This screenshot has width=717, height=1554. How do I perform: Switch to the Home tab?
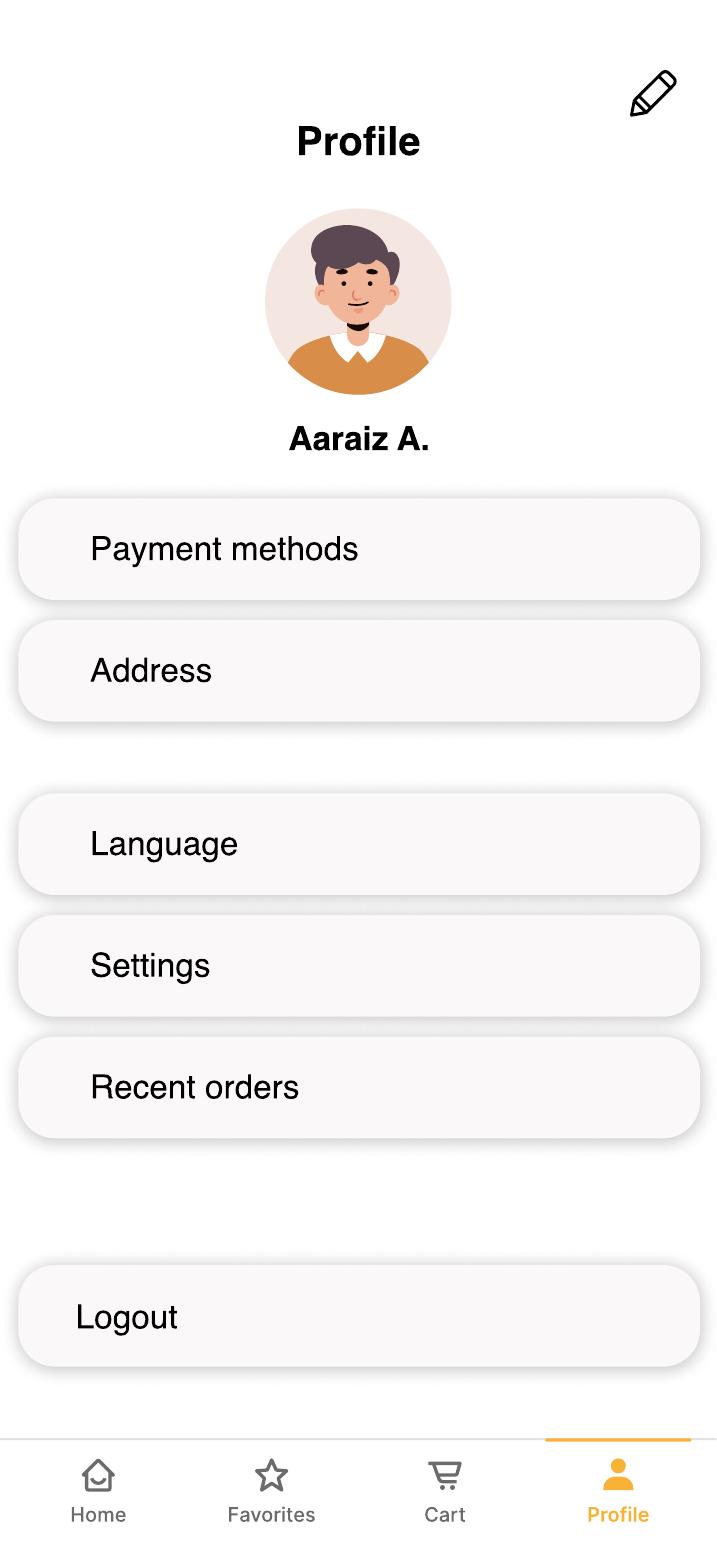coord(98,1490)
